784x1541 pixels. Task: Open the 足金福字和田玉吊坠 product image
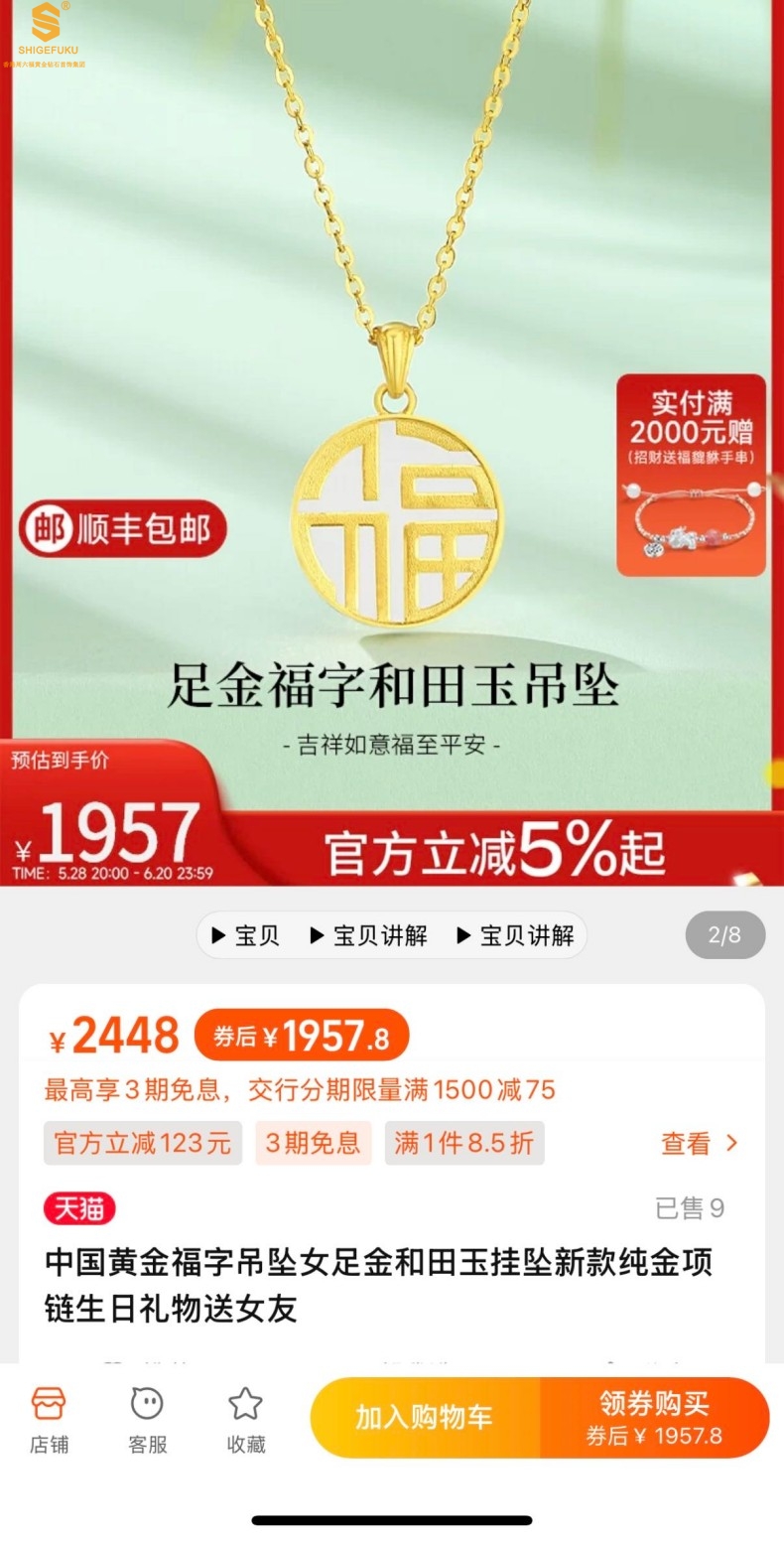395,447
